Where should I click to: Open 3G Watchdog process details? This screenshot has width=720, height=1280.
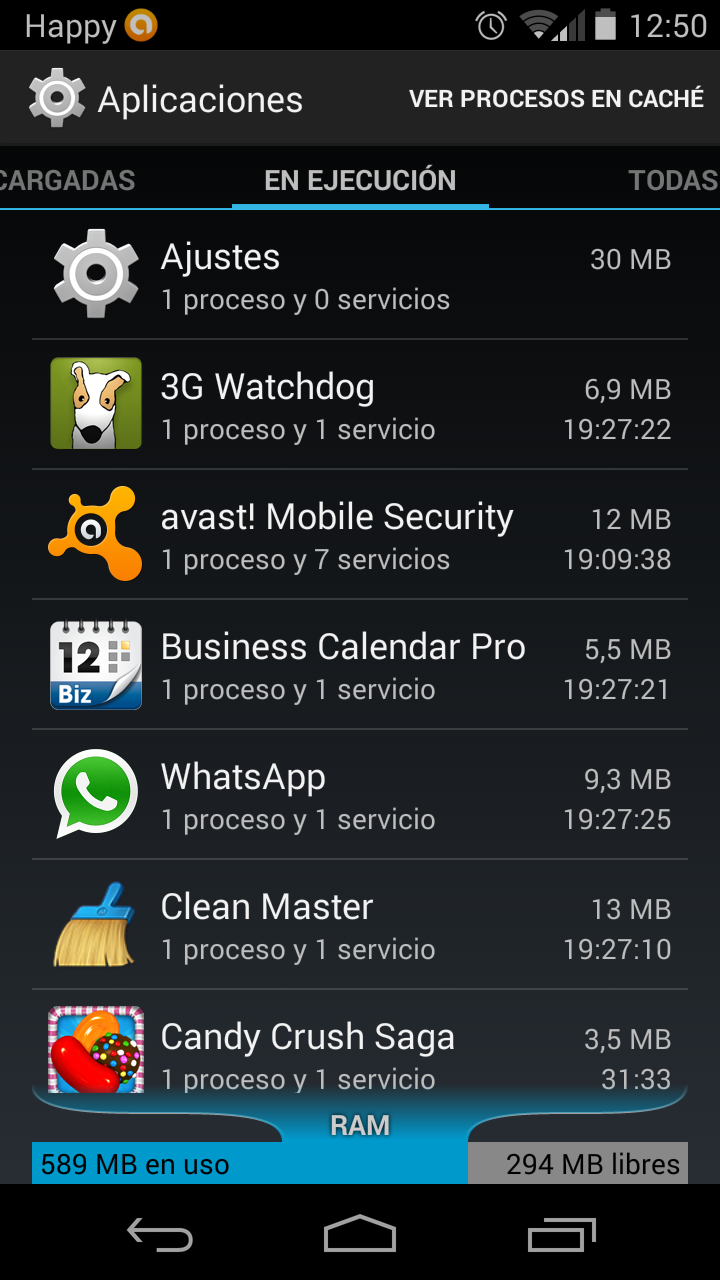[x=360, y=405]
